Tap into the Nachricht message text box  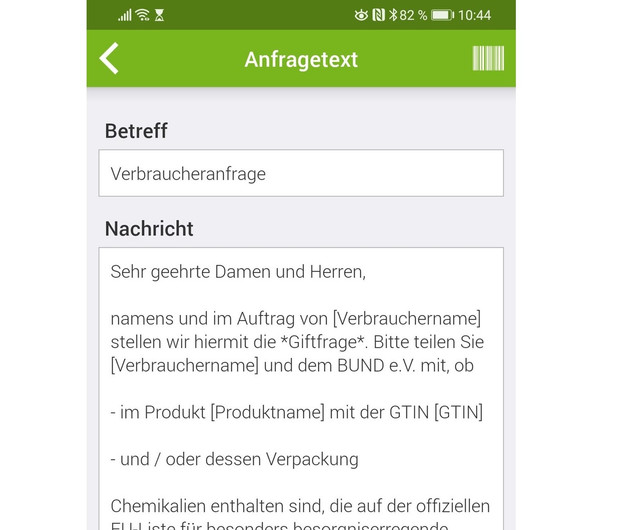pyautogui.click(x=301, y=390)
